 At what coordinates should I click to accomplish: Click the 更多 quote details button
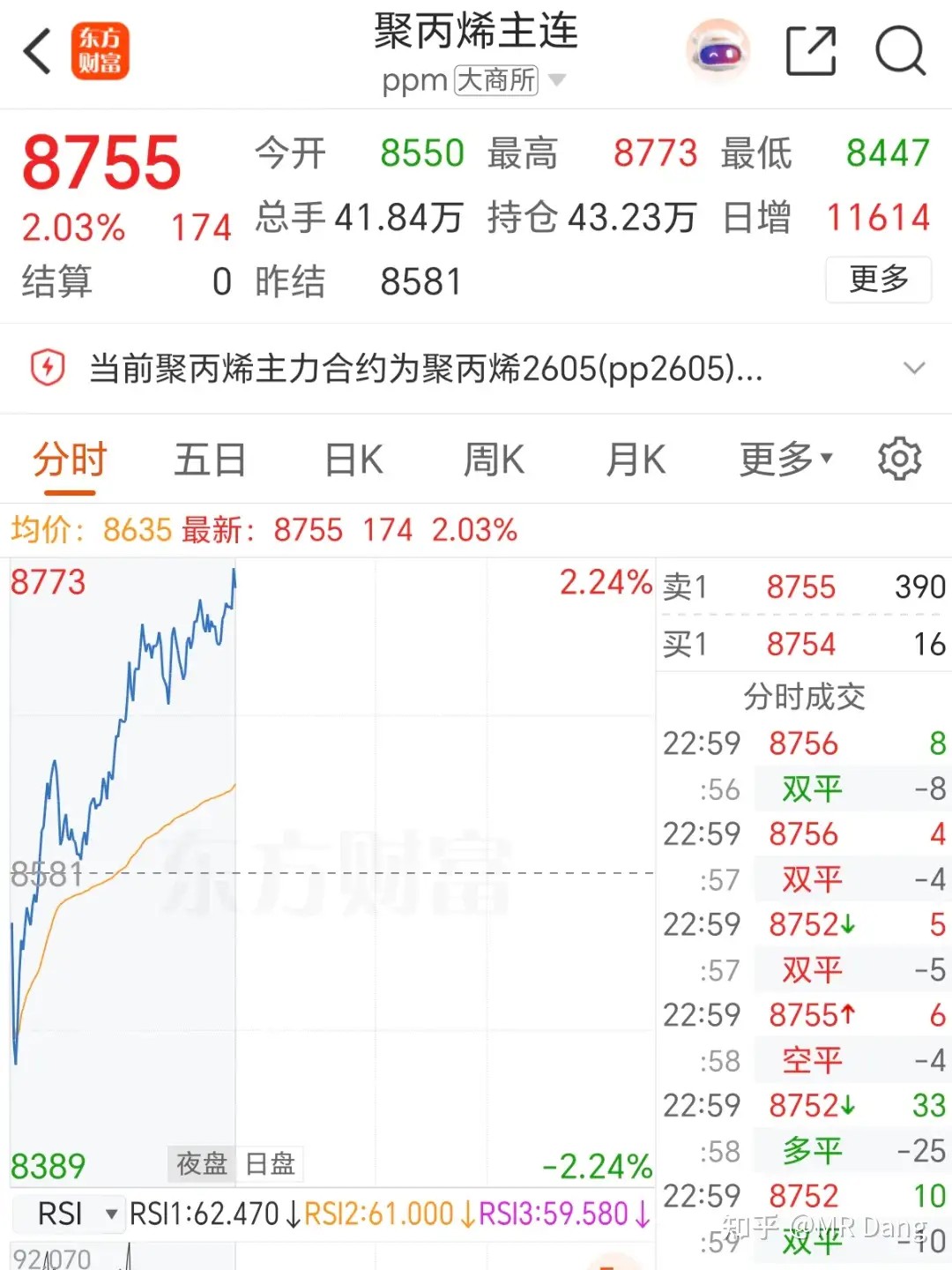pyautogui.click(x=878, y=280)
